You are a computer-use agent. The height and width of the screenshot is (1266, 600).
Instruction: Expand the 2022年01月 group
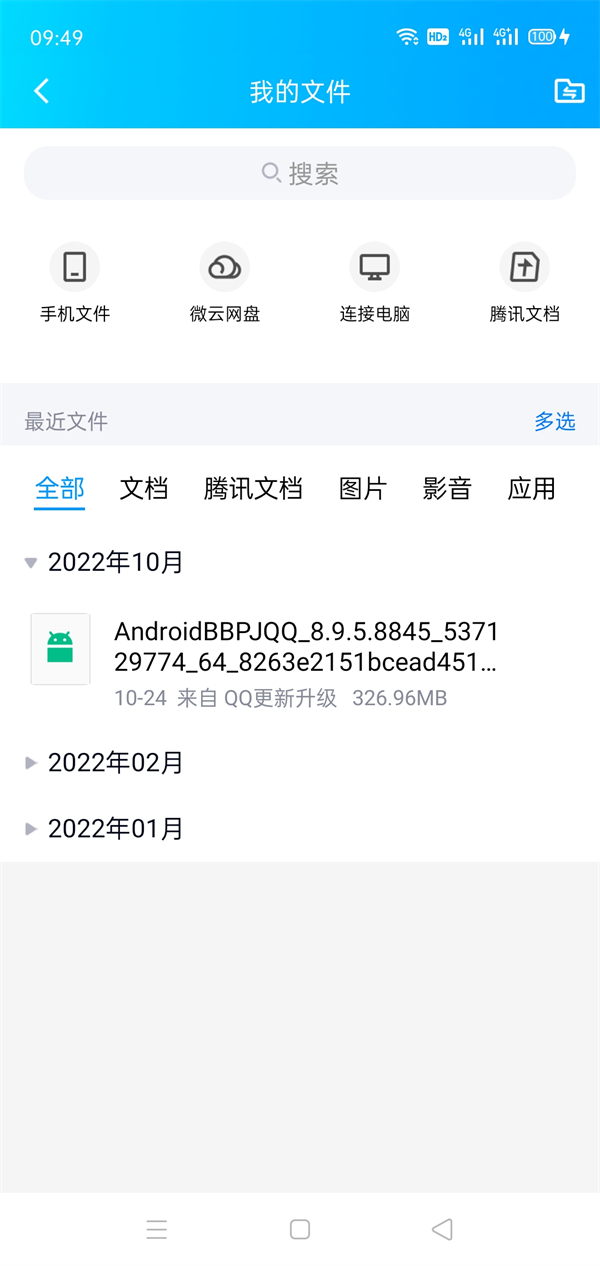[x=105, y=829]
